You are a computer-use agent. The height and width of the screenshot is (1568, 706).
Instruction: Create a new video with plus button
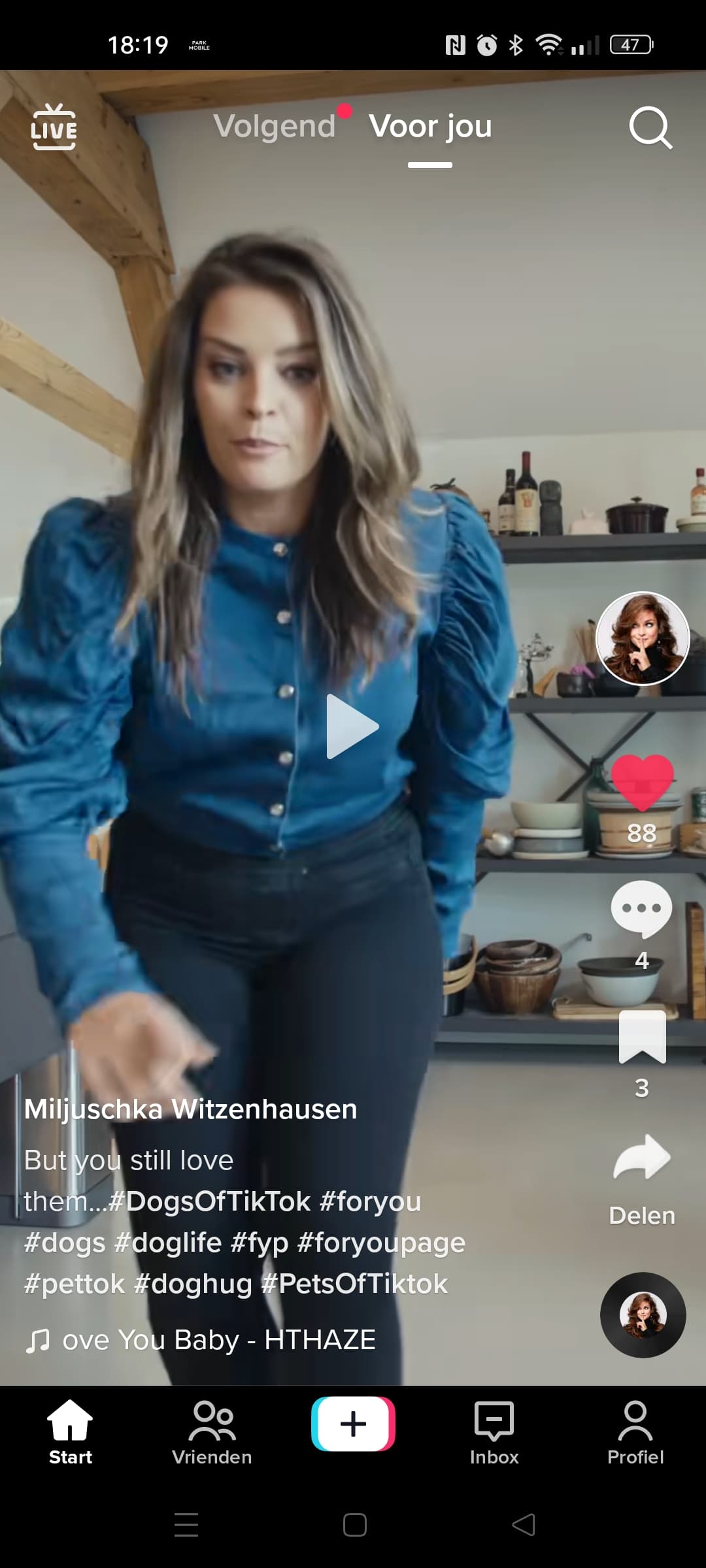pyautogui.click(x=353, y=1424)
